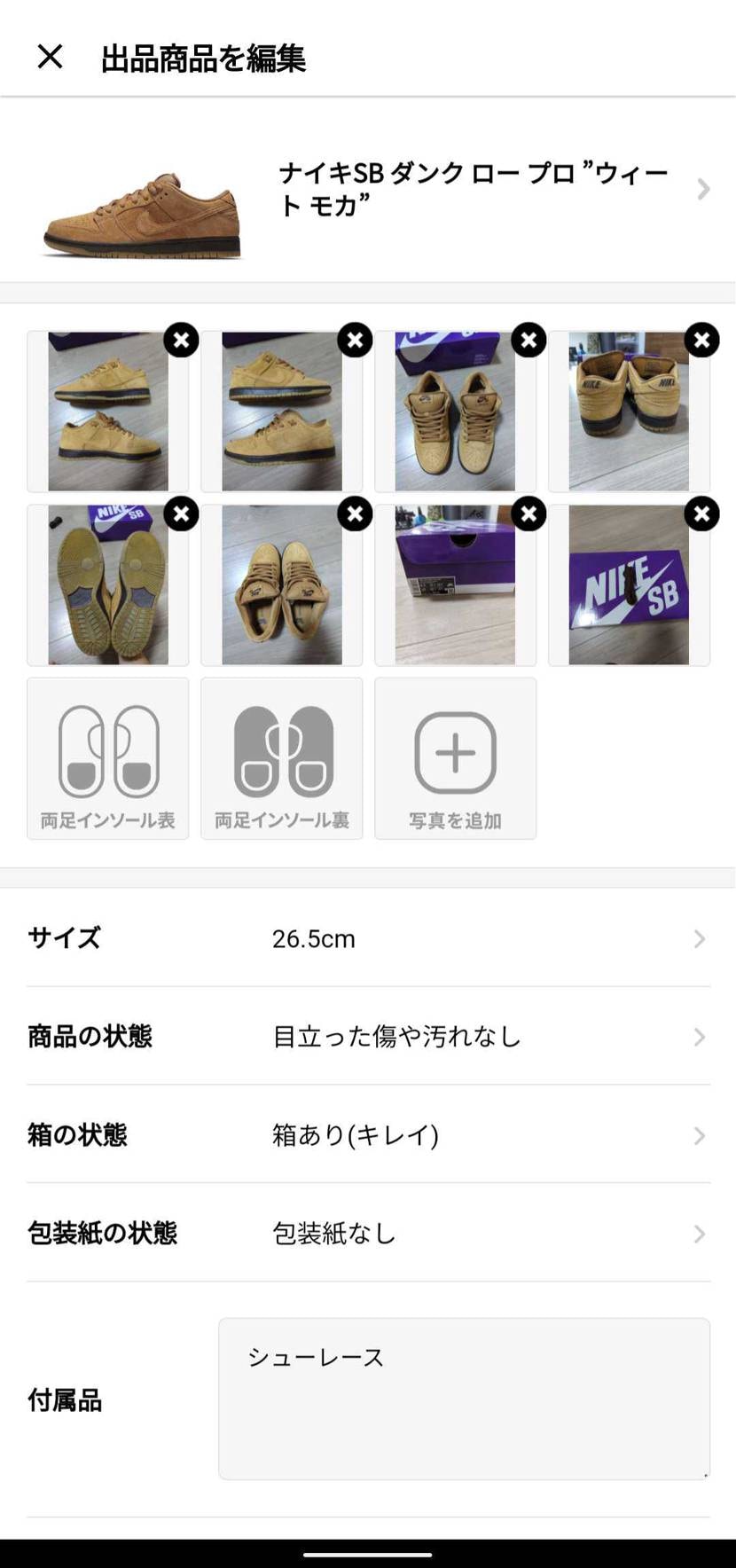
Task: Delete the top-view sneaker pair photo
Action: (527, 341)
